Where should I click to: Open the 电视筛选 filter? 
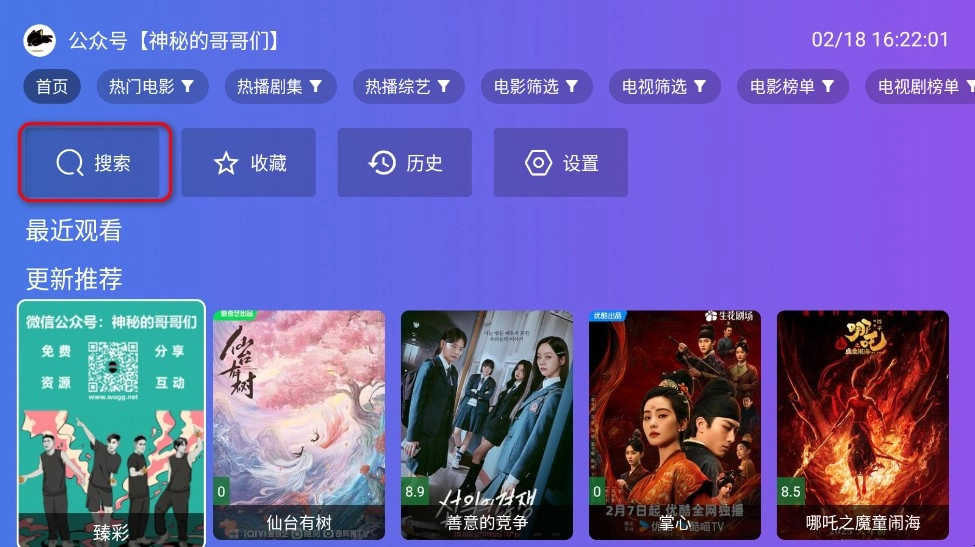(664, 87)
